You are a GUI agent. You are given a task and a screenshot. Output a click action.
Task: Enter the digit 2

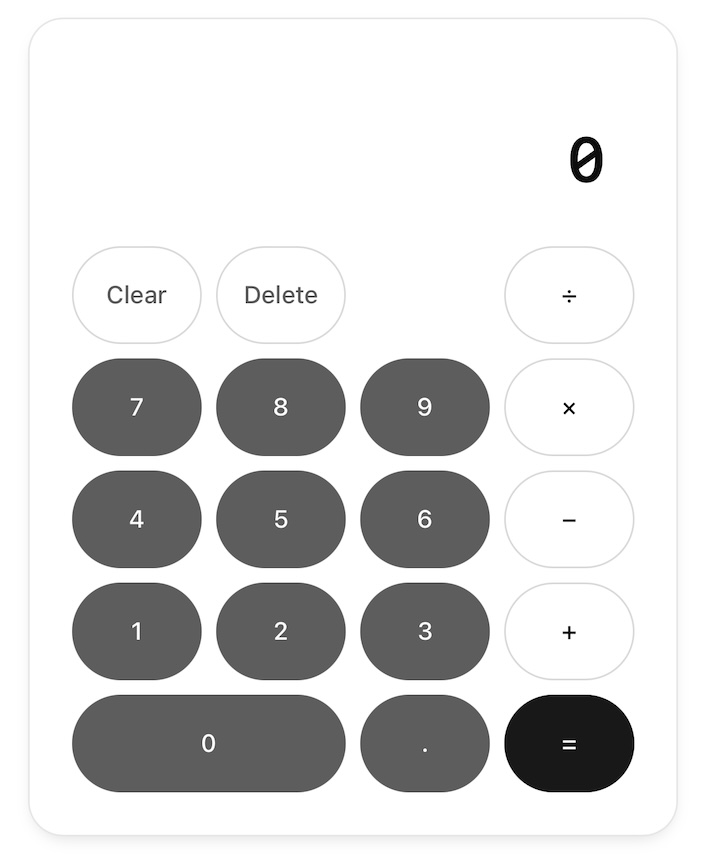click(x=281, y=631)
